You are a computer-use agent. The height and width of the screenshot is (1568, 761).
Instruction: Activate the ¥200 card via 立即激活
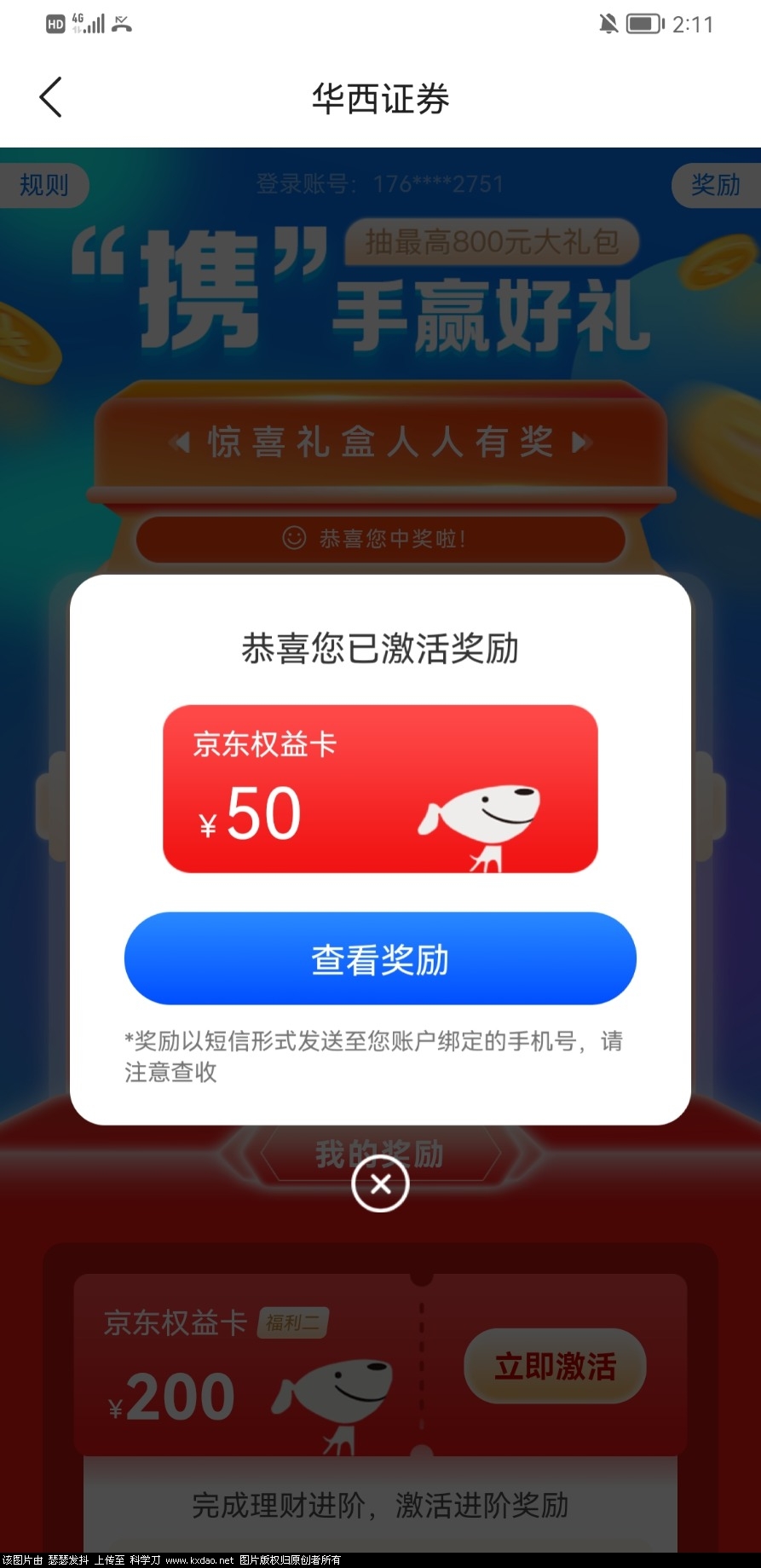[x=554, y=1365]
